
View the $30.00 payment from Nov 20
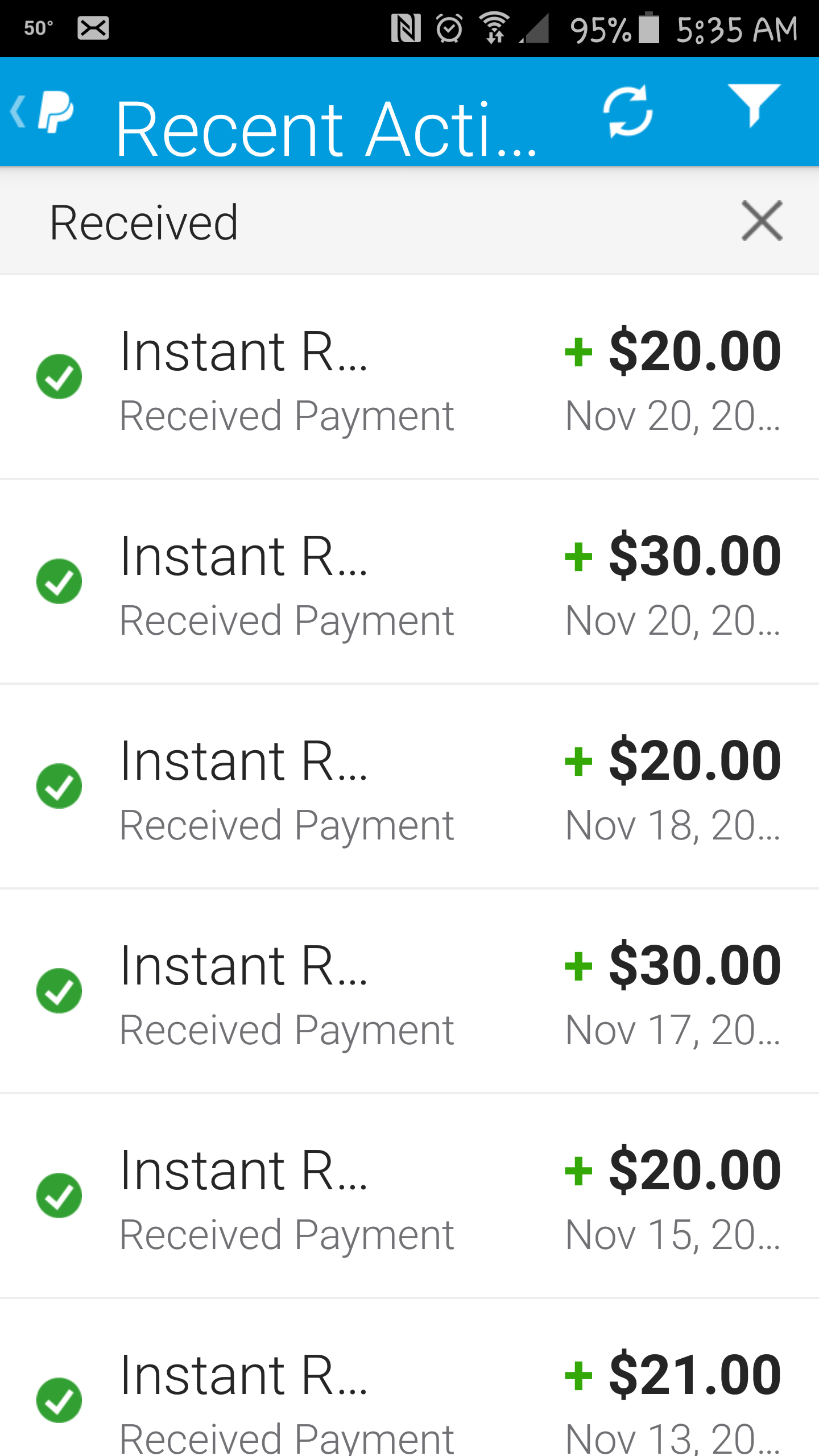pos(409,581)
